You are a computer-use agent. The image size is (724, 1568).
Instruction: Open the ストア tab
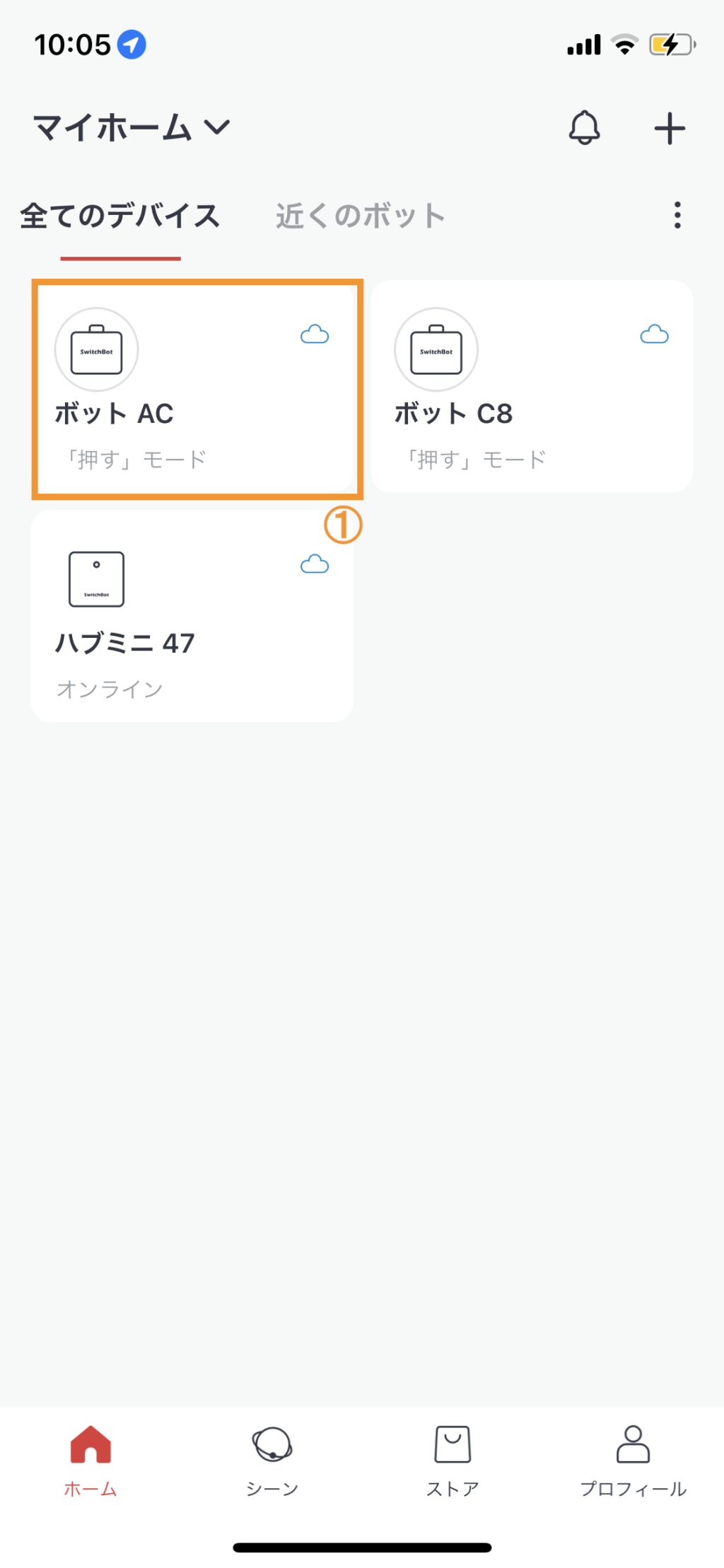point(452,1460)
